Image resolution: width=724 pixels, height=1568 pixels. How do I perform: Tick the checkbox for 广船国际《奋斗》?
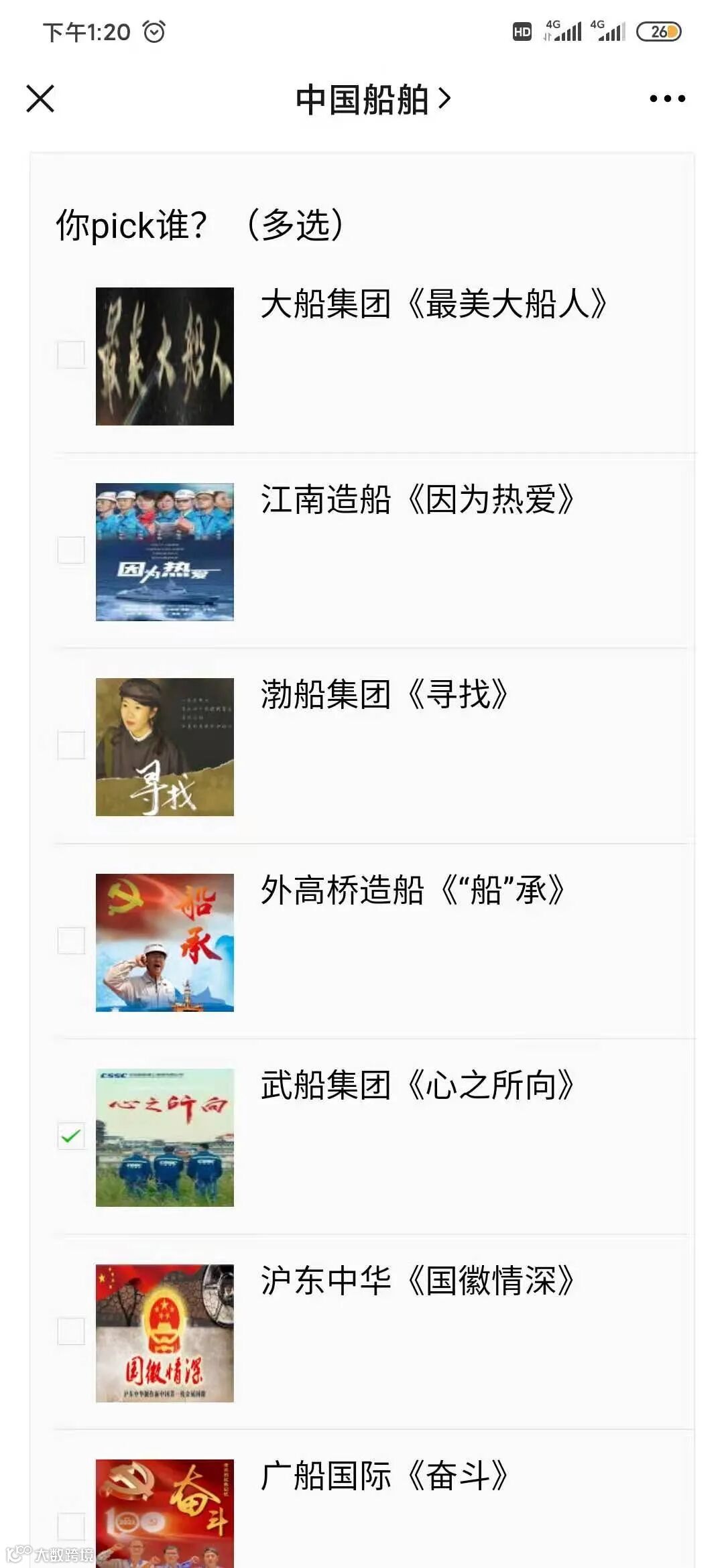(71, 1526)
